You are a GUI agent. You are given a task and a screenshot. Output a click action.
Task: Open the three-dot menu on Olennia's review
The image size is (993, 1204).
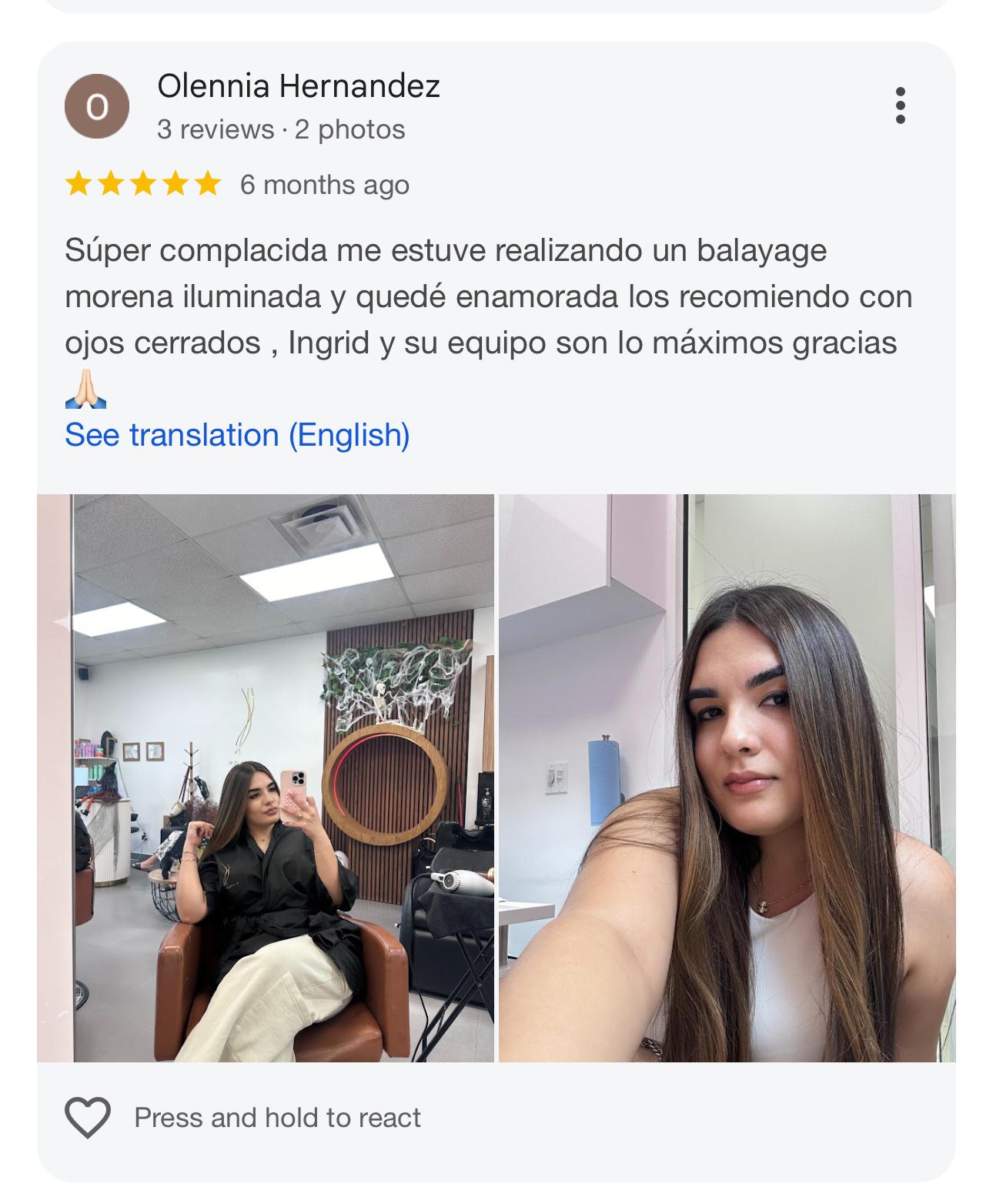pos(900,105)
